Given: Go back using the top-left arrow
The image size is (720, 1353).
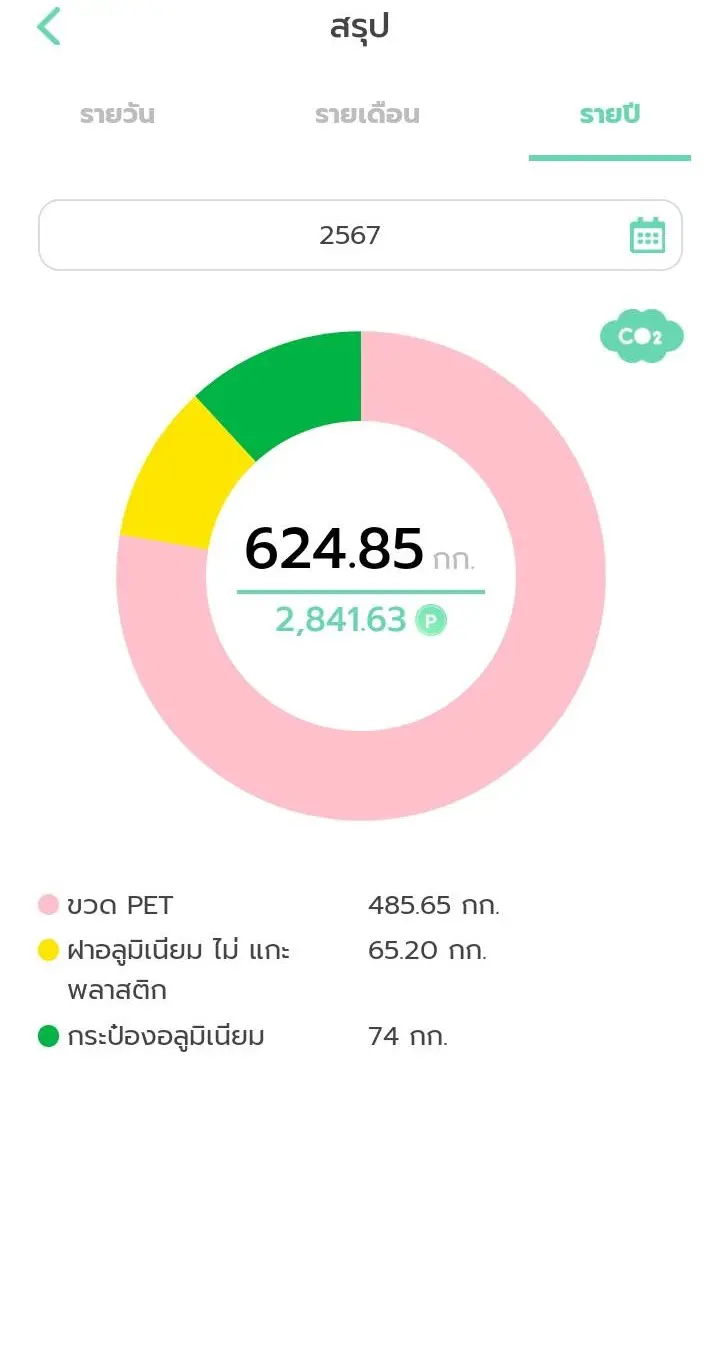Looking at the screenshot, I should pyautogui.click(x=48, y=27).
